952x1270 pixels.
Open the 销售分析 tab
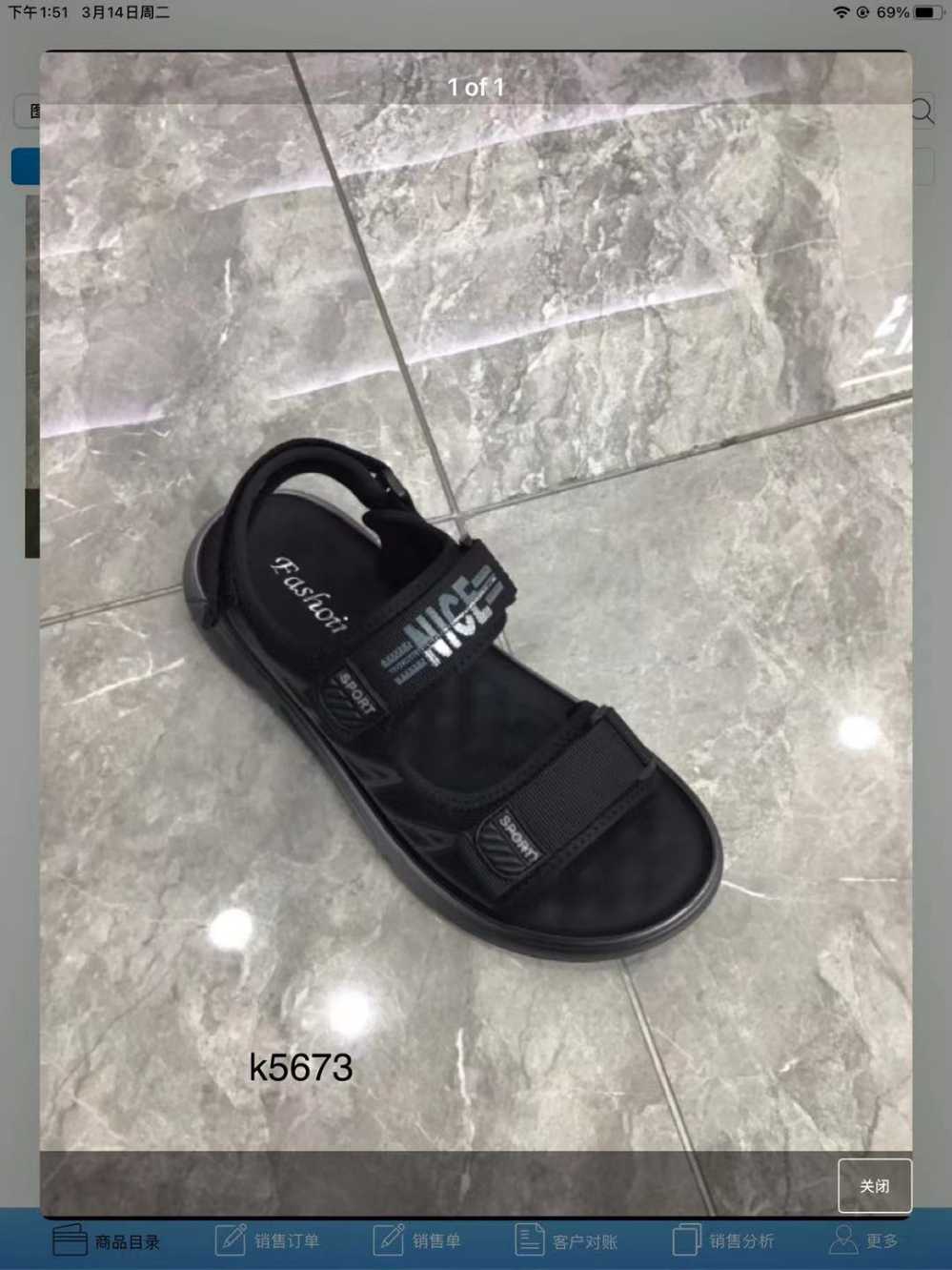(723, 1240)
